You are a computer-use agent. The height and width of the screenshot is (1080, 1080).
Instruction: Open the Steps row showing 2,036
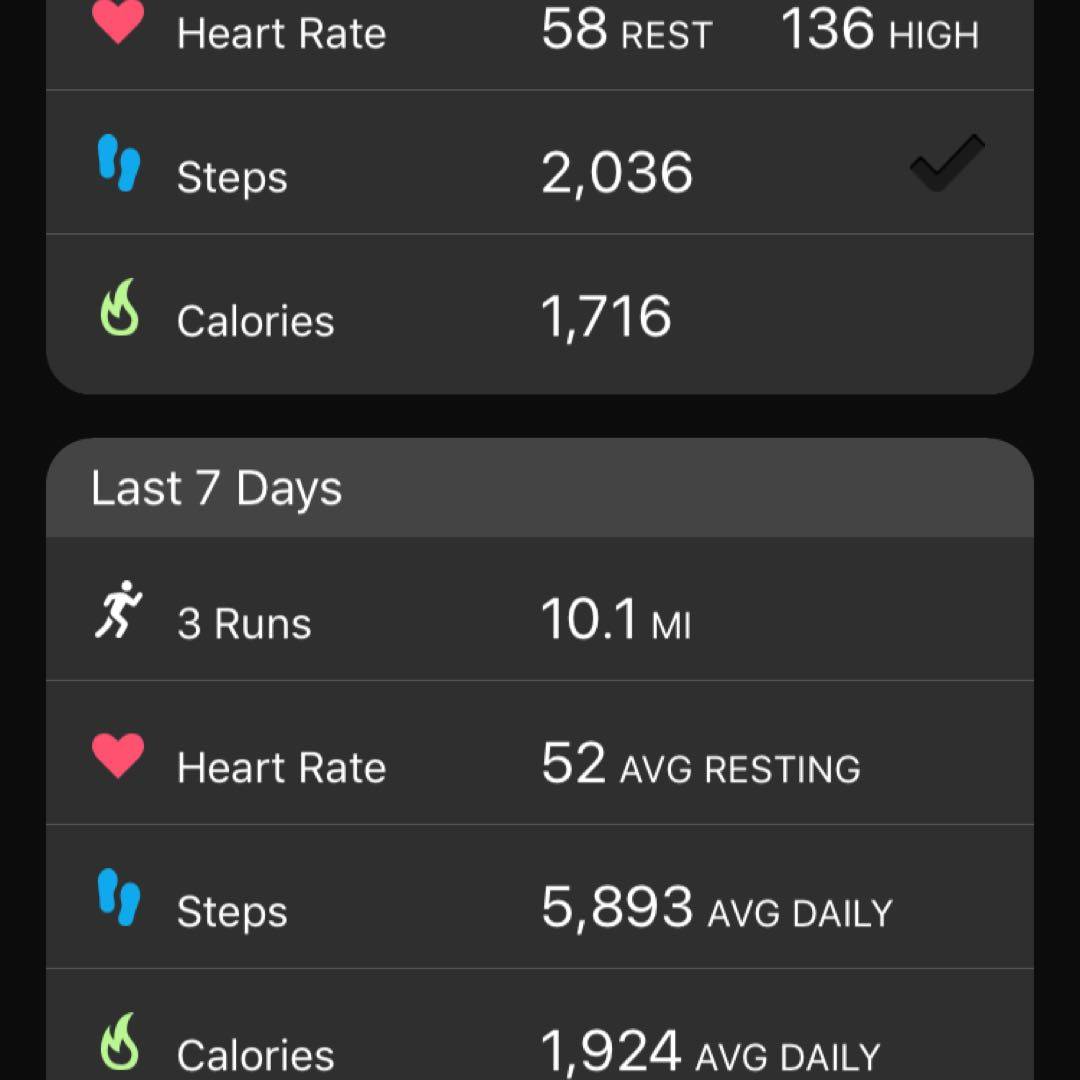tap(540, 172)
